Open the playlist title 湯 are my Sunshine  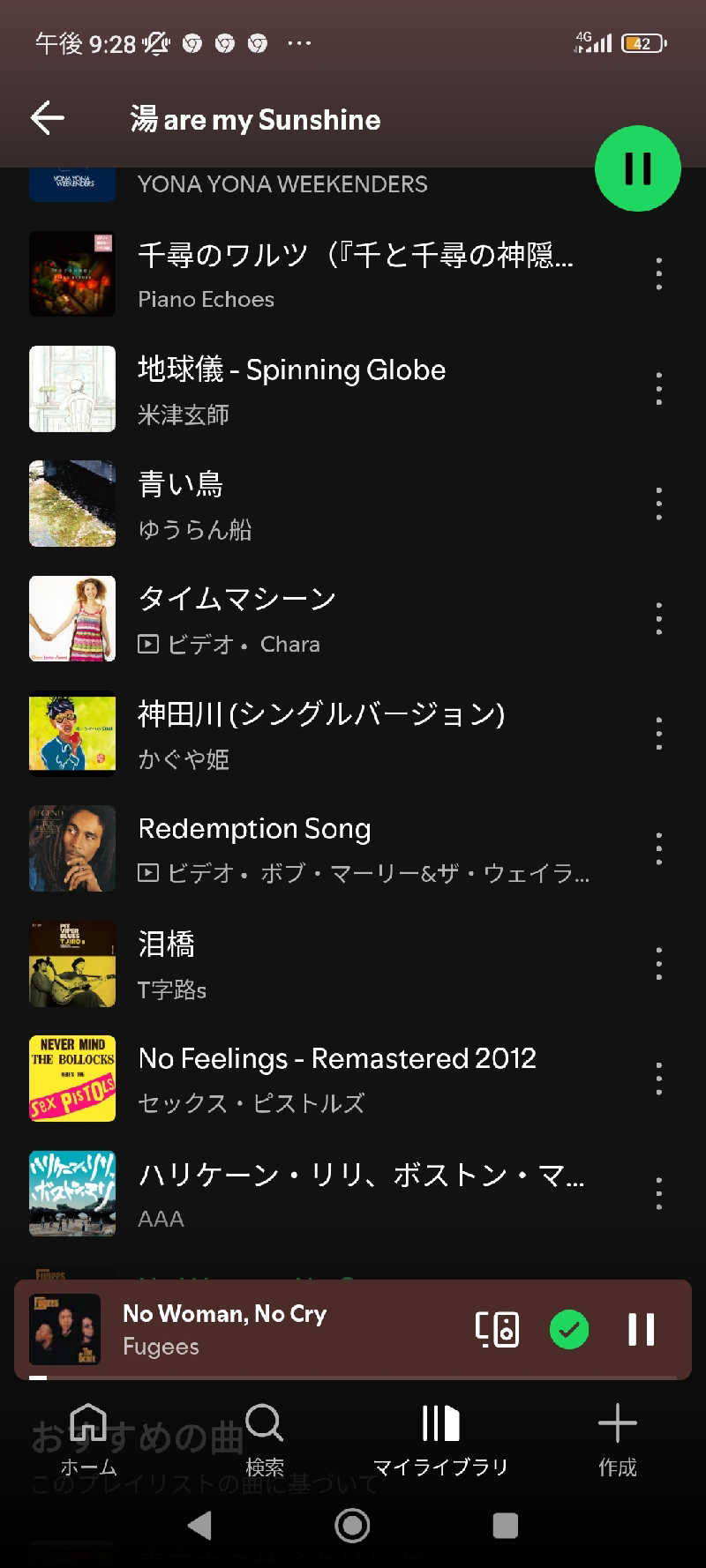(253, 119)
